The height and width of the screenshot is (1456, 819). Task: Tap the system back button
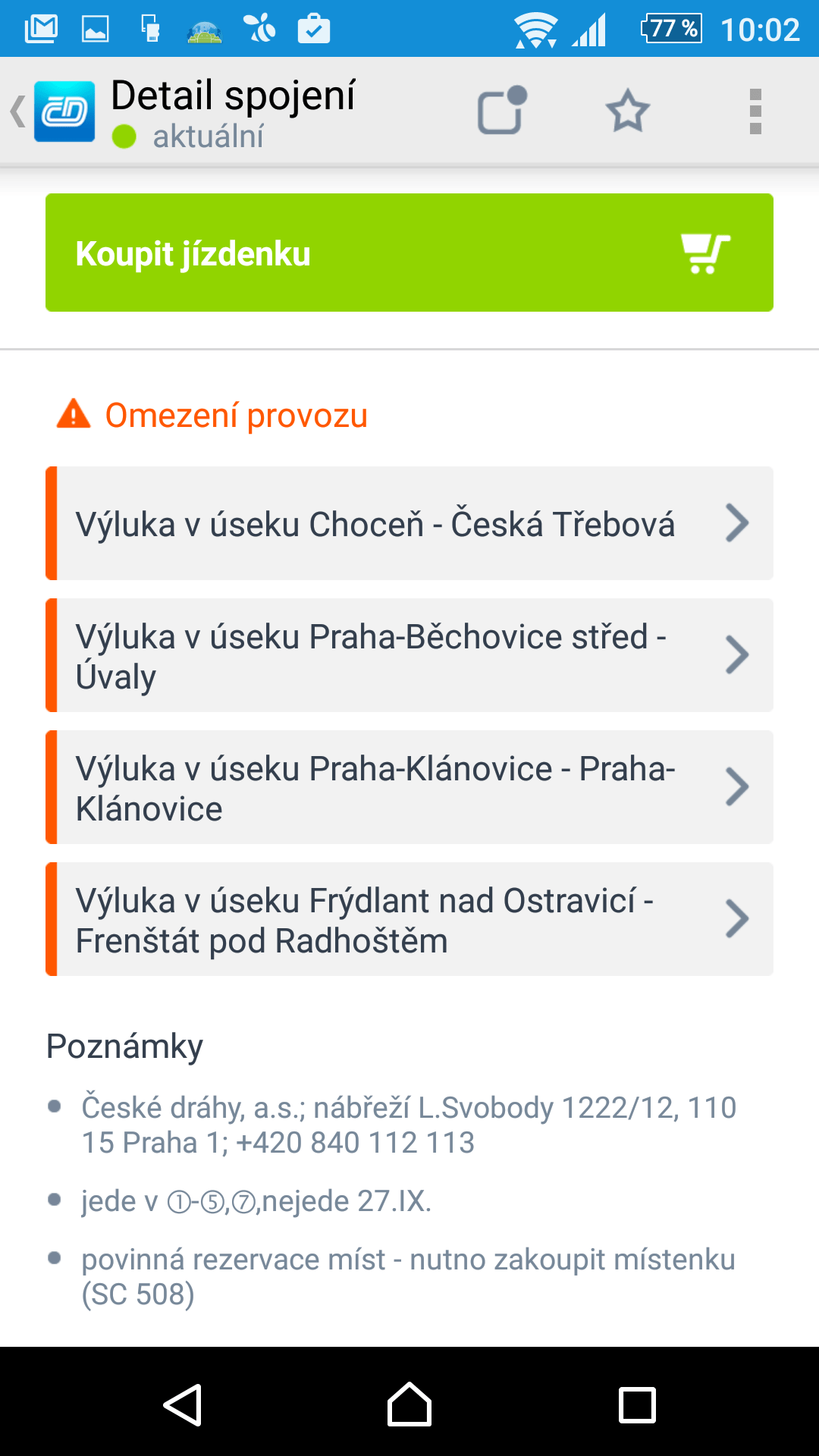click(x=182, y=1405)
